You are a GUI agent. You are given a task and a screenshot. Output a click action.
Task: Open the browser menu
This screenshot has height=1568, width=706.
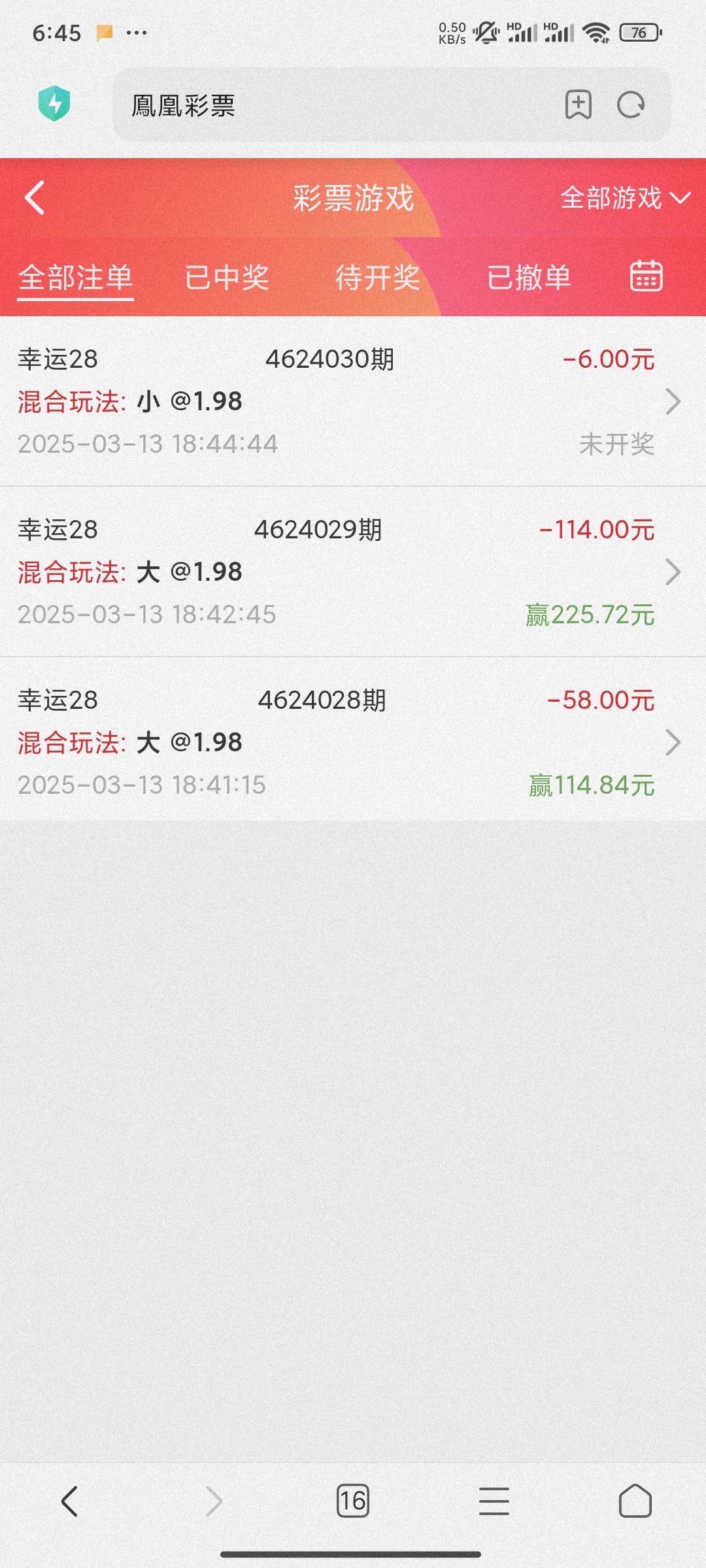[x=494, y=1501]
